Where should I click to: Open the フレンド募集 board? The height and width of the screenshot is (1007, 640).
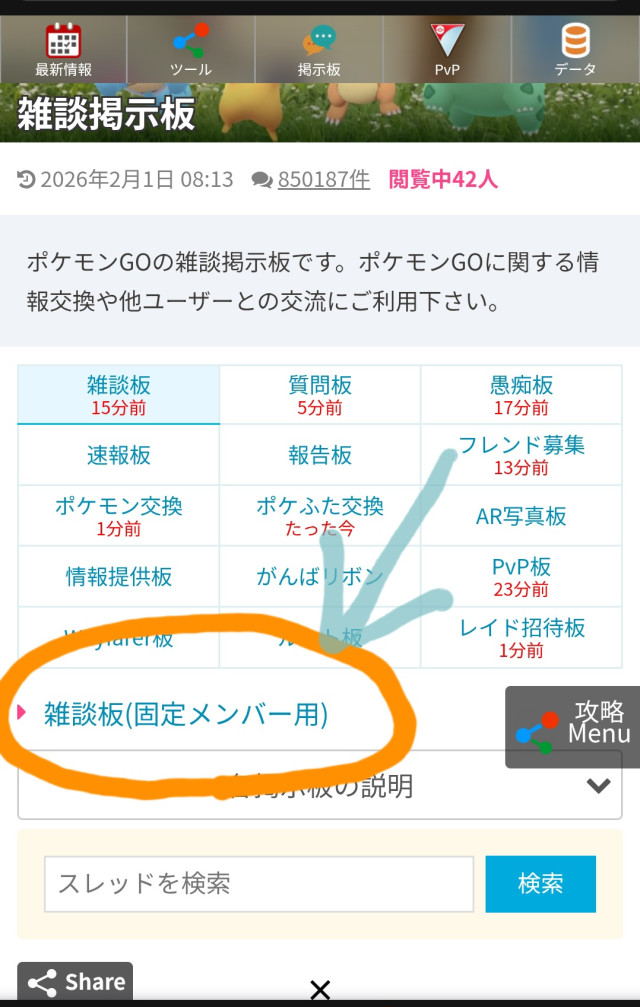click(x=521, y=454)
